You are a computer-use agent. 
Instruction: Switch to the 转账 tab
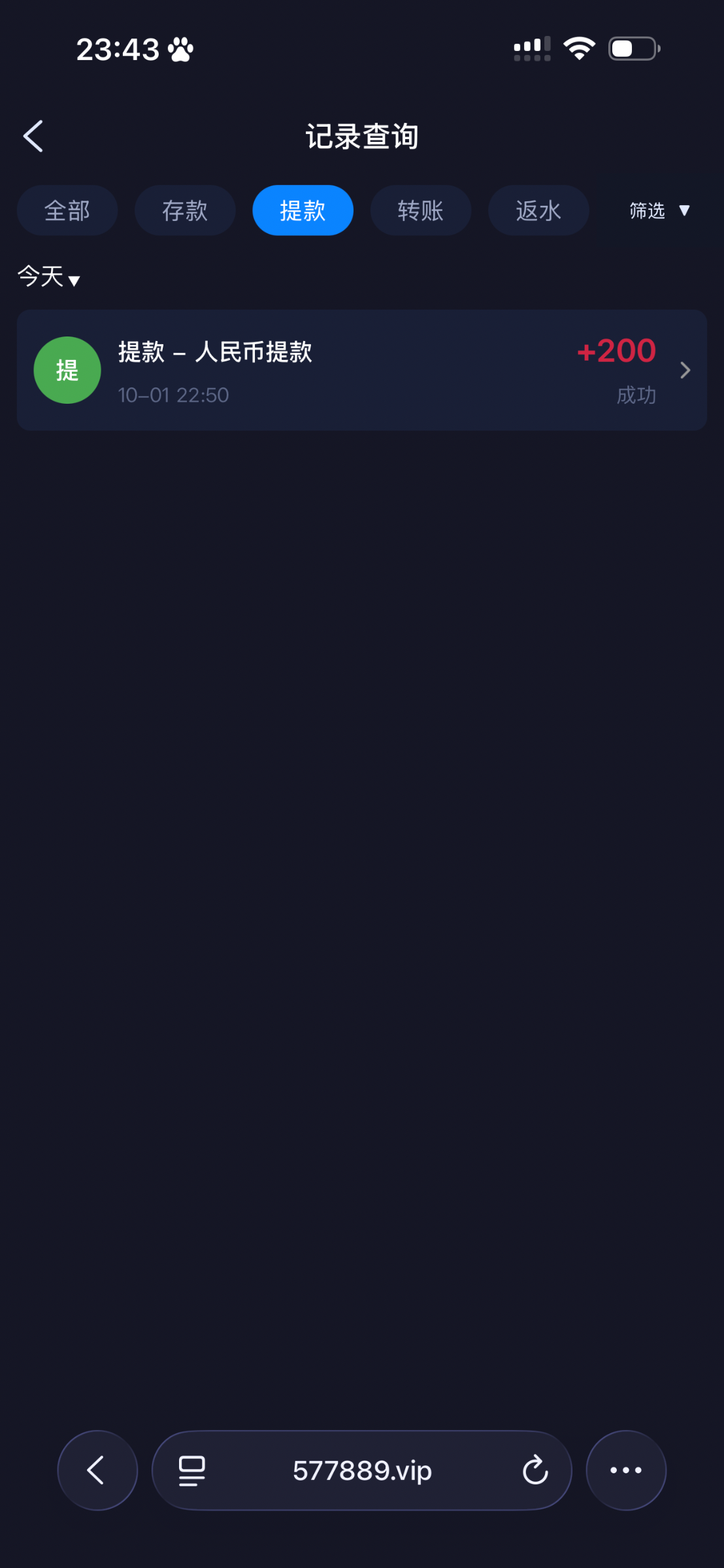click(420, 210)
